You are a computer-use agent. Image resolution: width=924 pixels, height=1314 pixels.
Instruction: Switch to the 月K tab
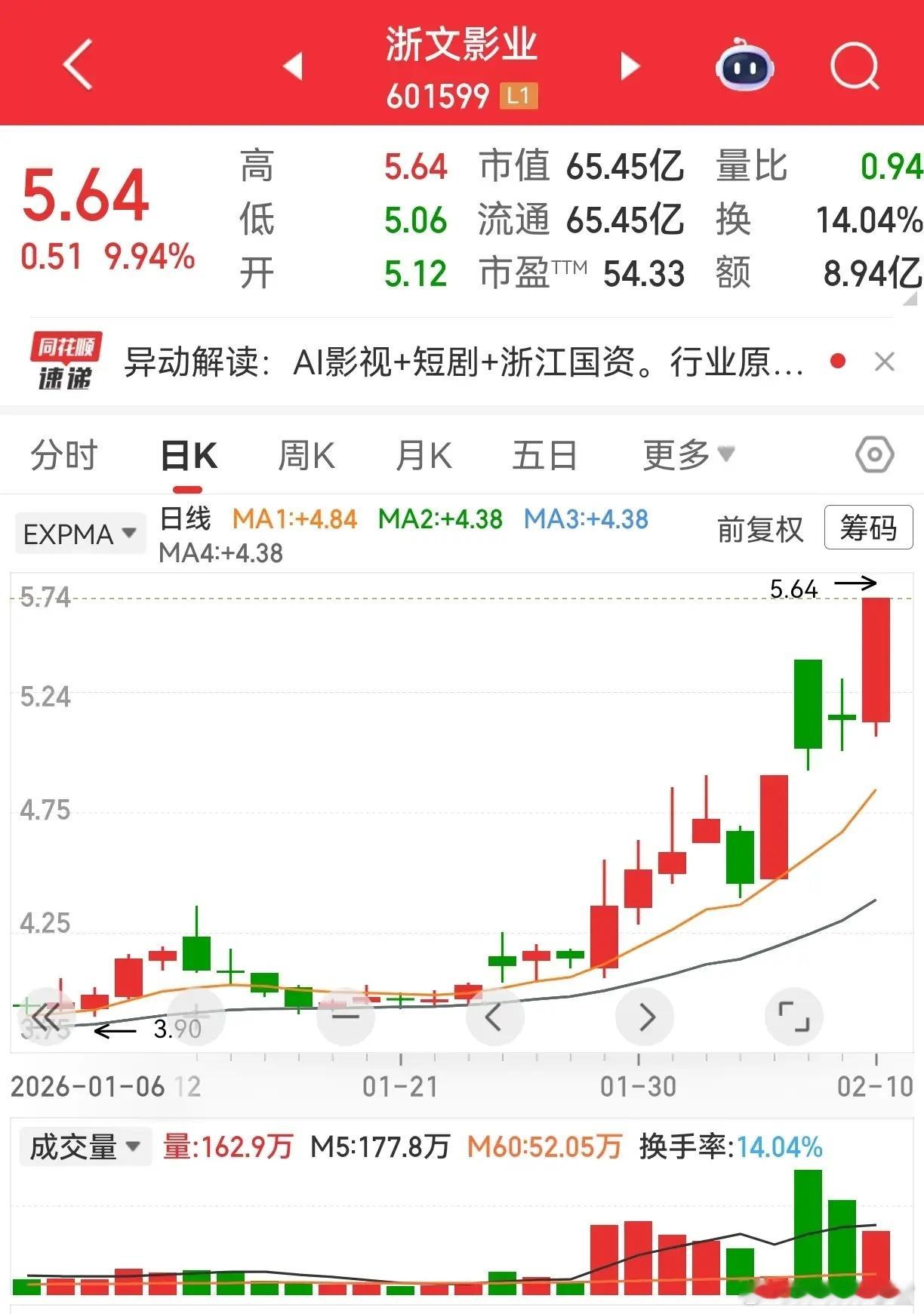click(423, 456)
